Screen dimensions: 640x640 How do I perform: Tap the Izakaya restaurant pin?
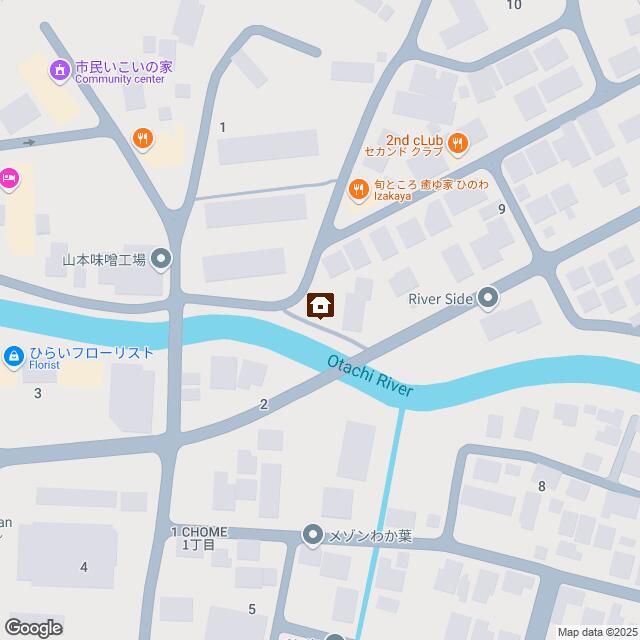point(357,188)
